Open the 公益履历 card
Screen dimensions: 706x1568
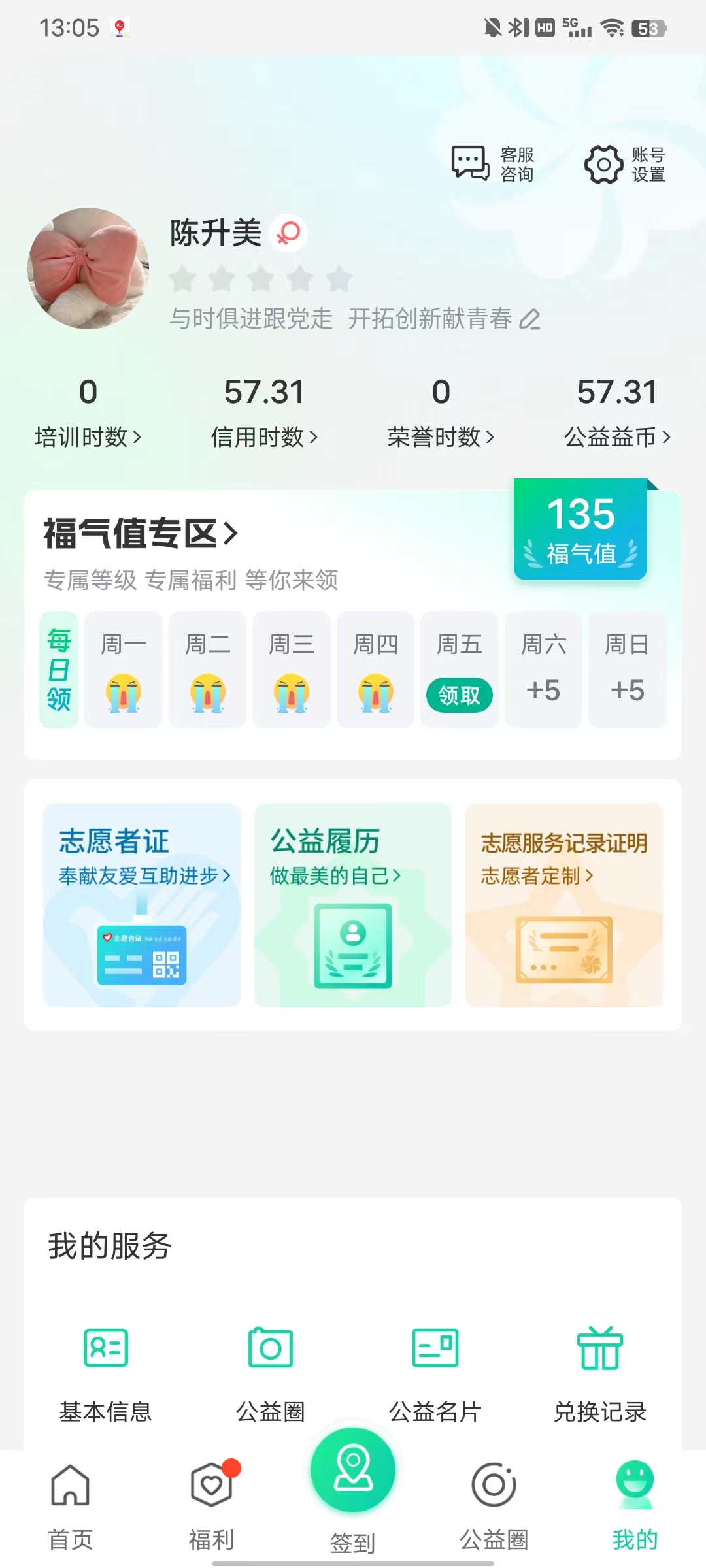point(353,904)
